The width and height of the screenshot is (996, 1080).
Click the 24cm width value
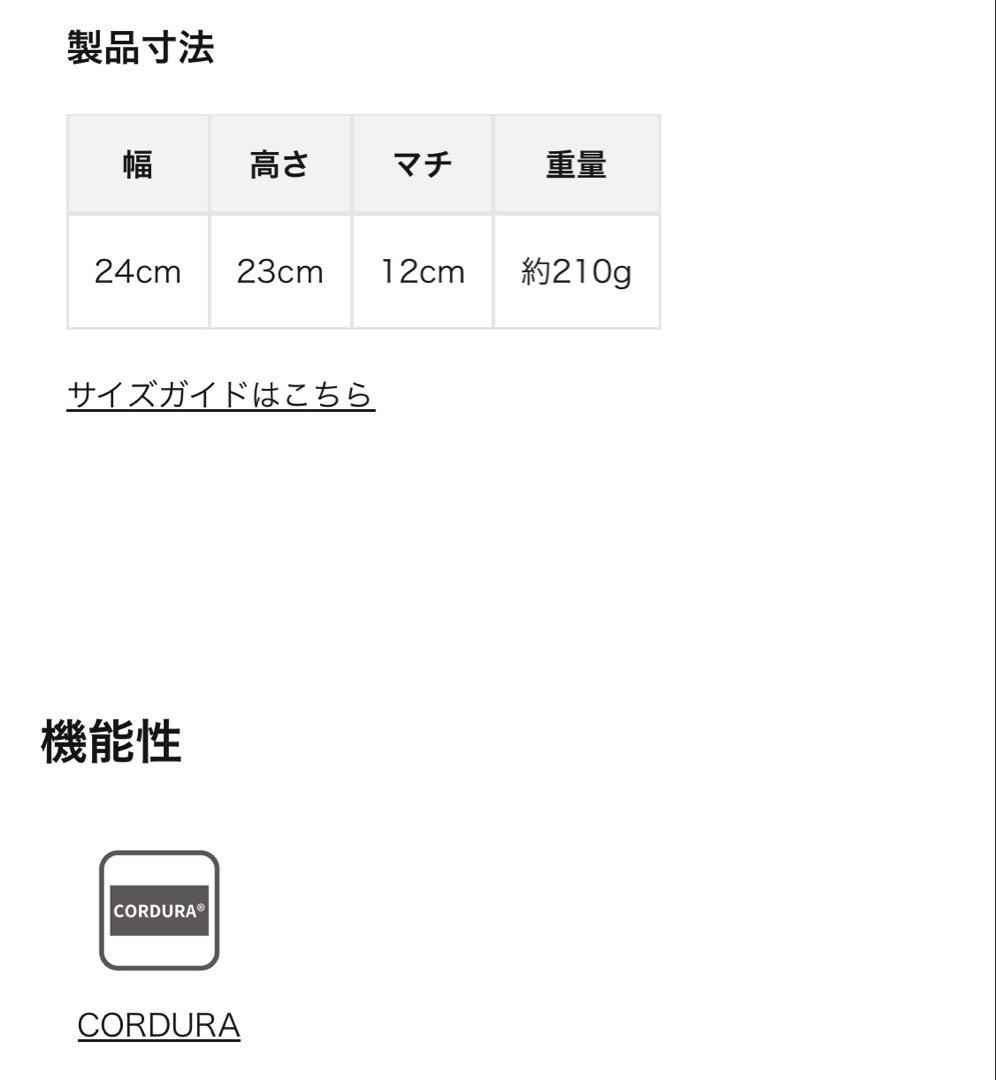(x=137, y=270)
